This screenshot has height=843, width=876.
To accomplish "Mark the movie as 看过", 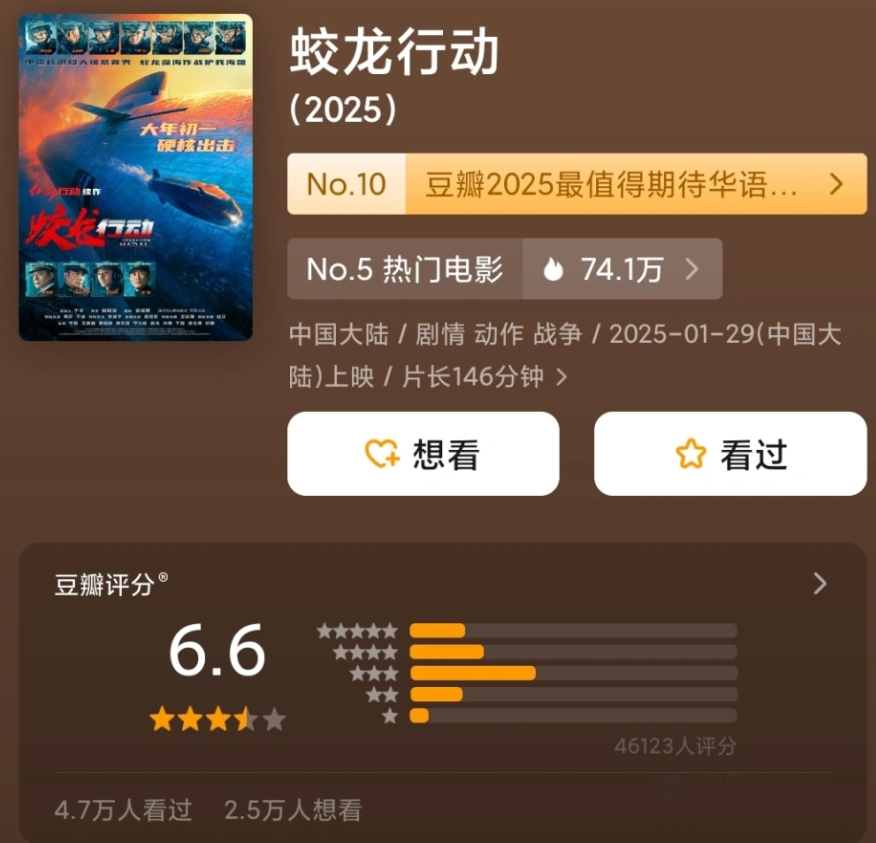I will click(x=730, y=454).
